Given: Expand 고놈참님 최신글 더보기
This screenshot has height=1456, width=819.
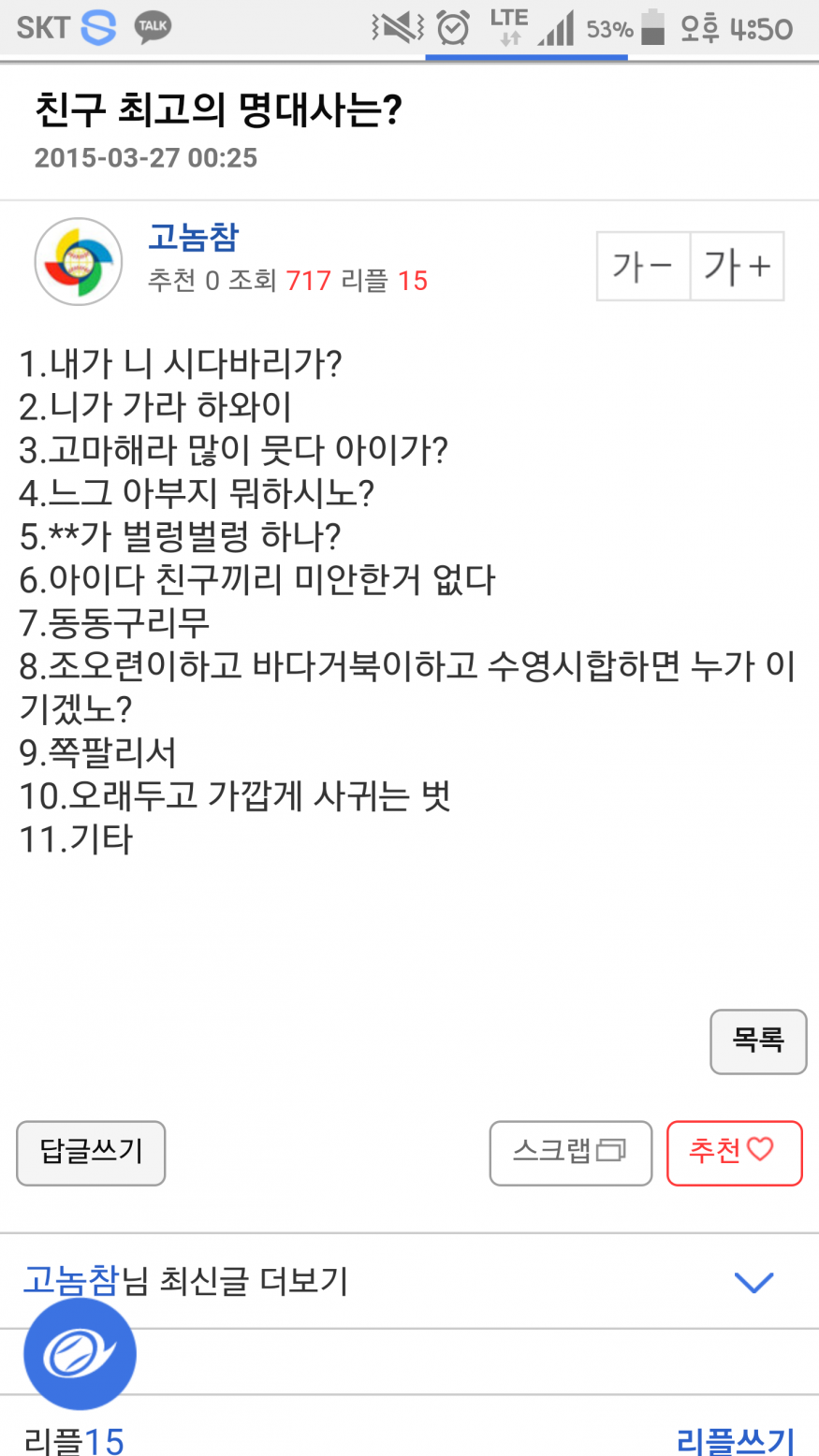Looking at the screenshot, I should click(753, 1281).
